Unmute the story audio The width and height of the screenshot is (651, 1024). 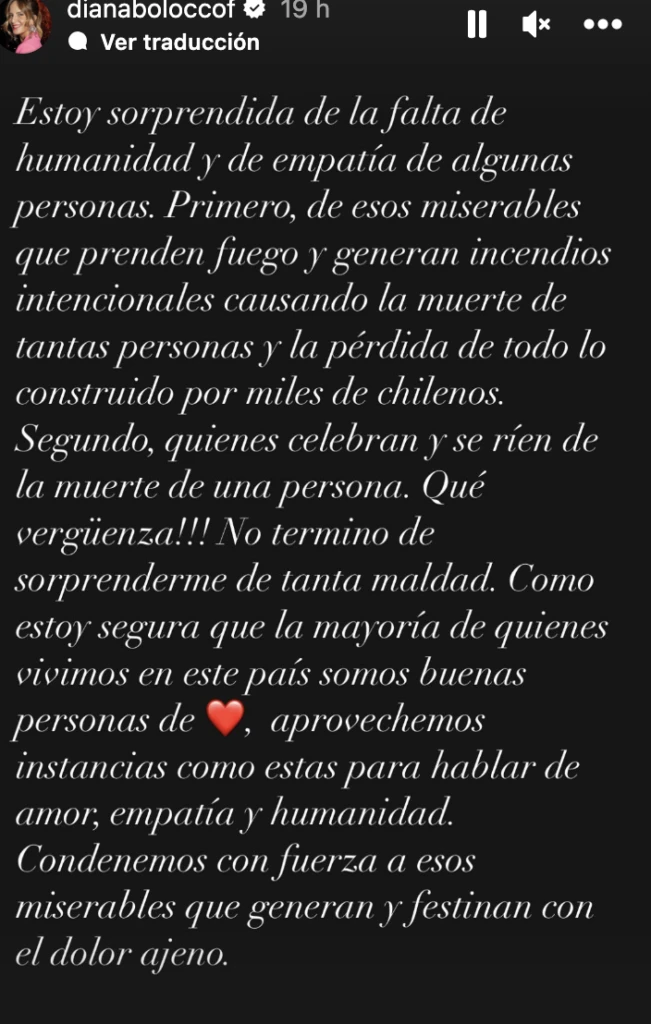tap(536, 25)
